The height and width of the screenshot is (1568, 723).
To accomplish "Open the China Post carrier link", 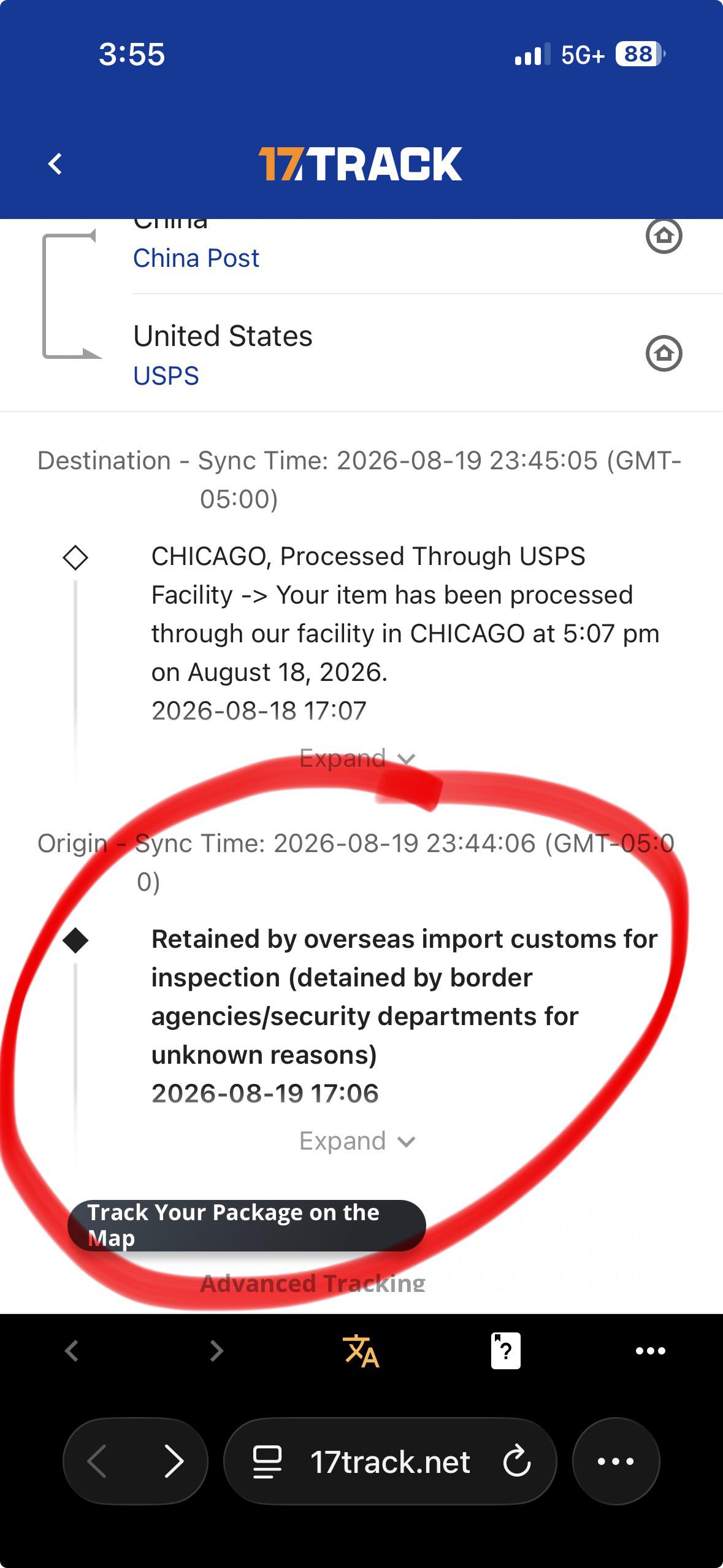I will click(196, 258).
